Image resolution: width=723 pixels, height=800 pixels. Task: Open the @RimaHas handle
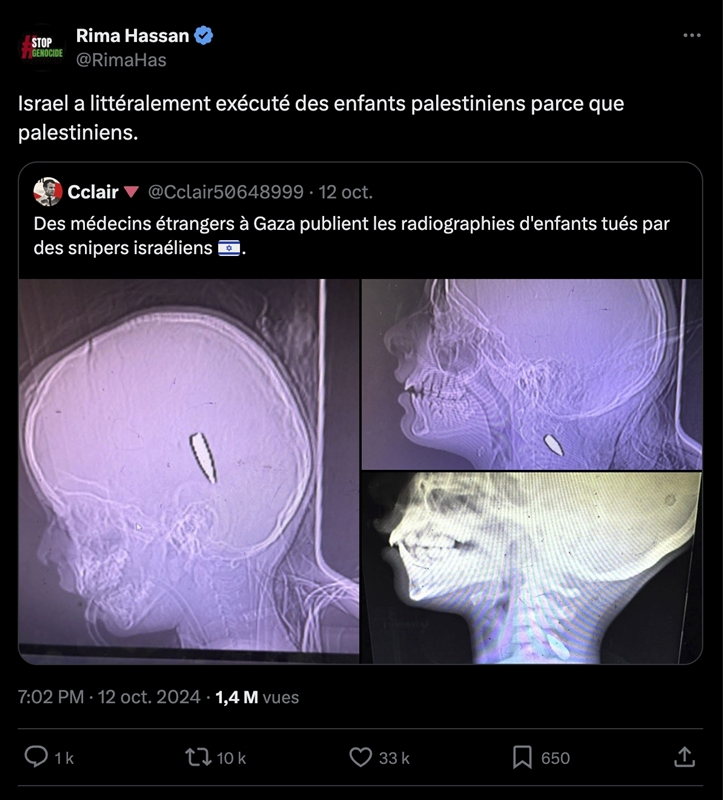coord(121,60)
